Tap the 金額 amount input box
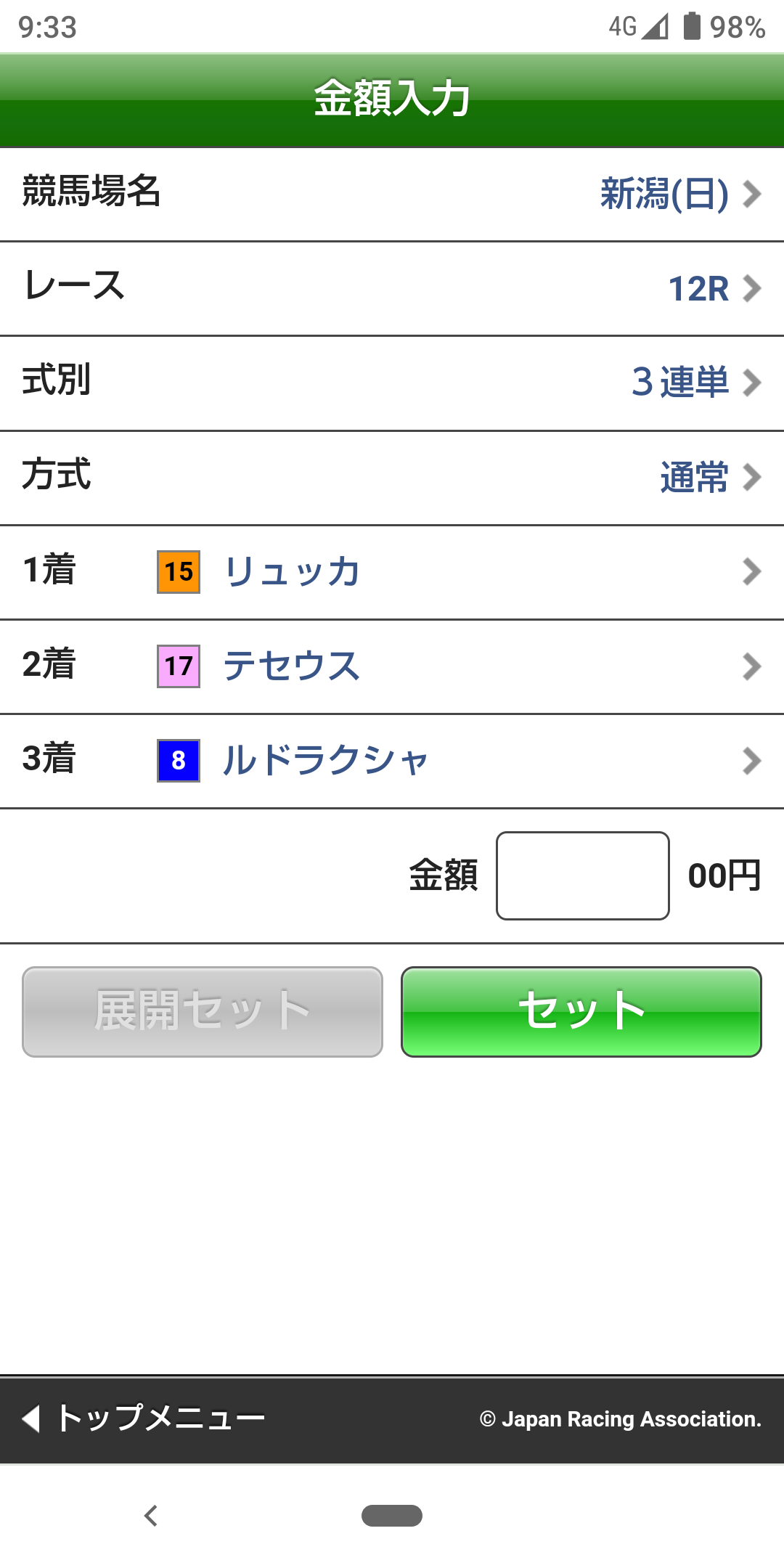784x1568 pixels. pyautogui.click(x=581, y=876)
